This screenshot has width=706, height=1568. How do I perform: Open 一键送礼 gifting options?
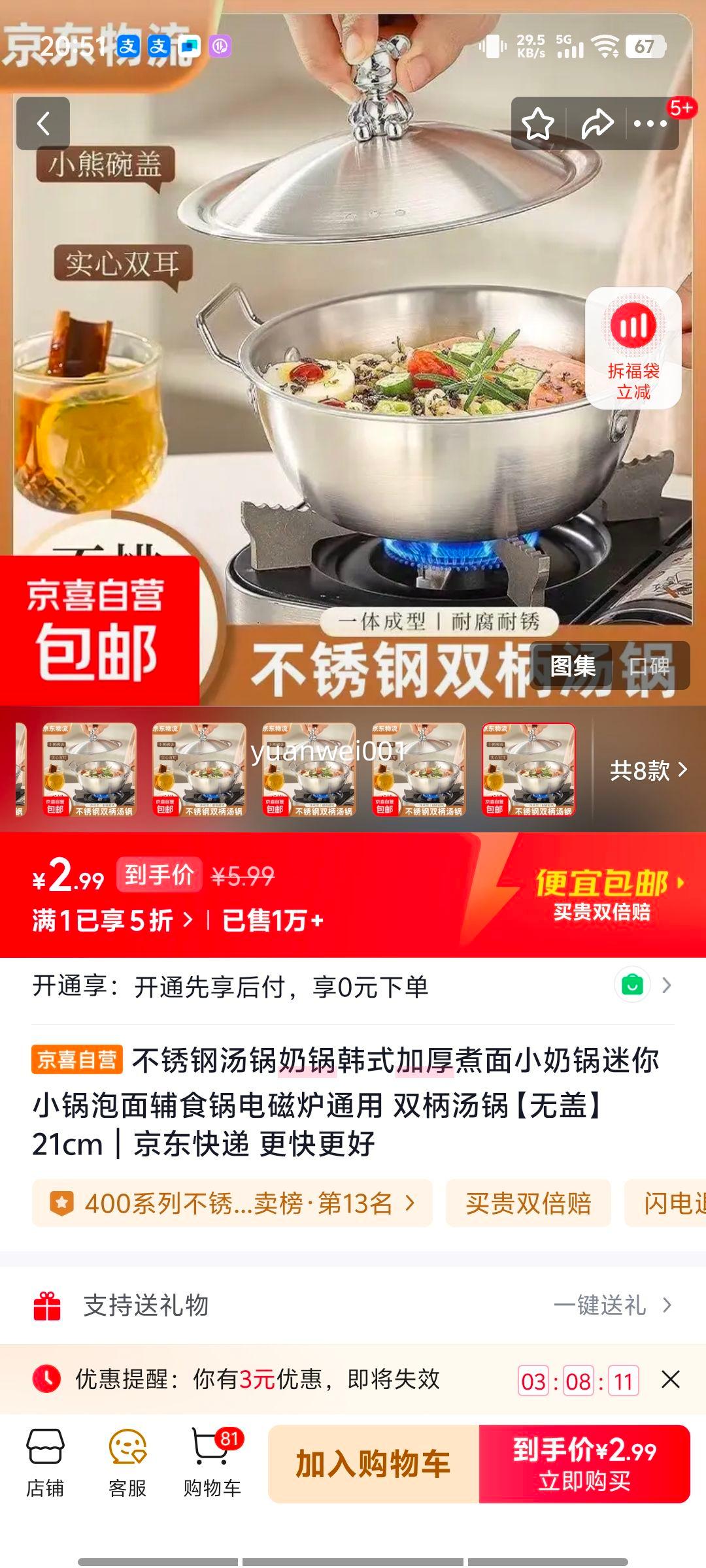click(x=605, y=1304)
